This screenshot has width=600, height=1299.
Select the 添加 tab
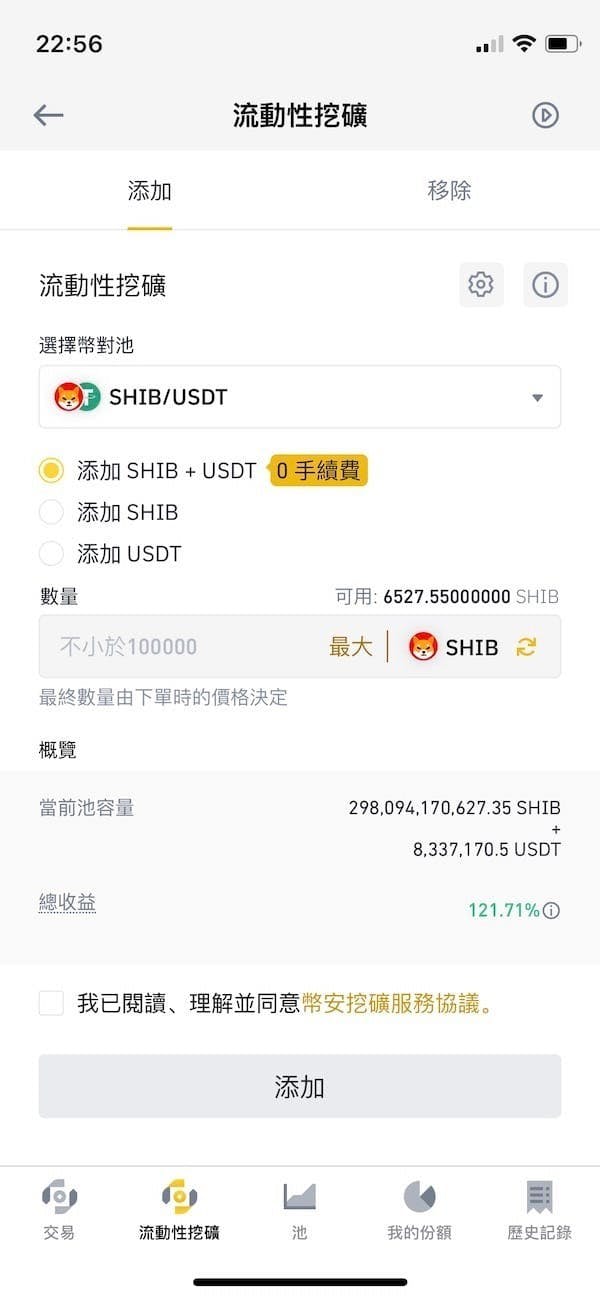[150, 190]
